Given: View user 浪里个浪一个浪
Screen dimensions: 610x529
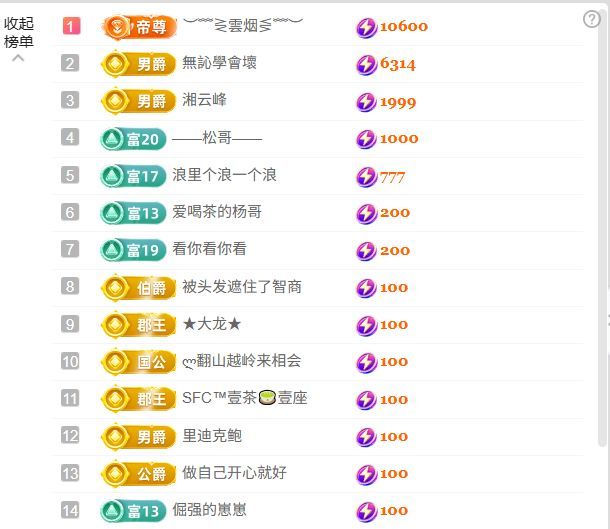Looking at the screenshot, I should coord(224,175).
